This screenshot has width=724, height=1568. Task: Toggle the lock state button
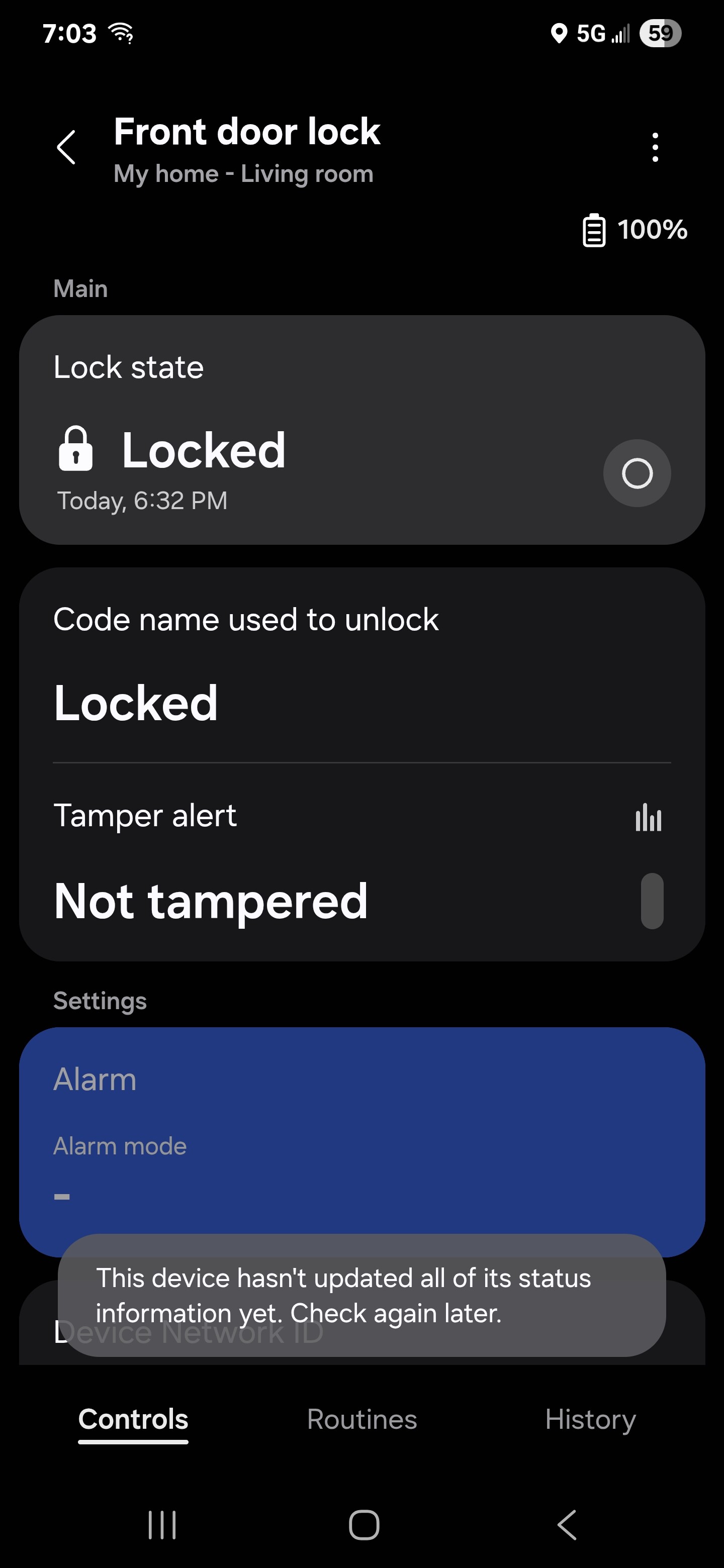[637, 473]
